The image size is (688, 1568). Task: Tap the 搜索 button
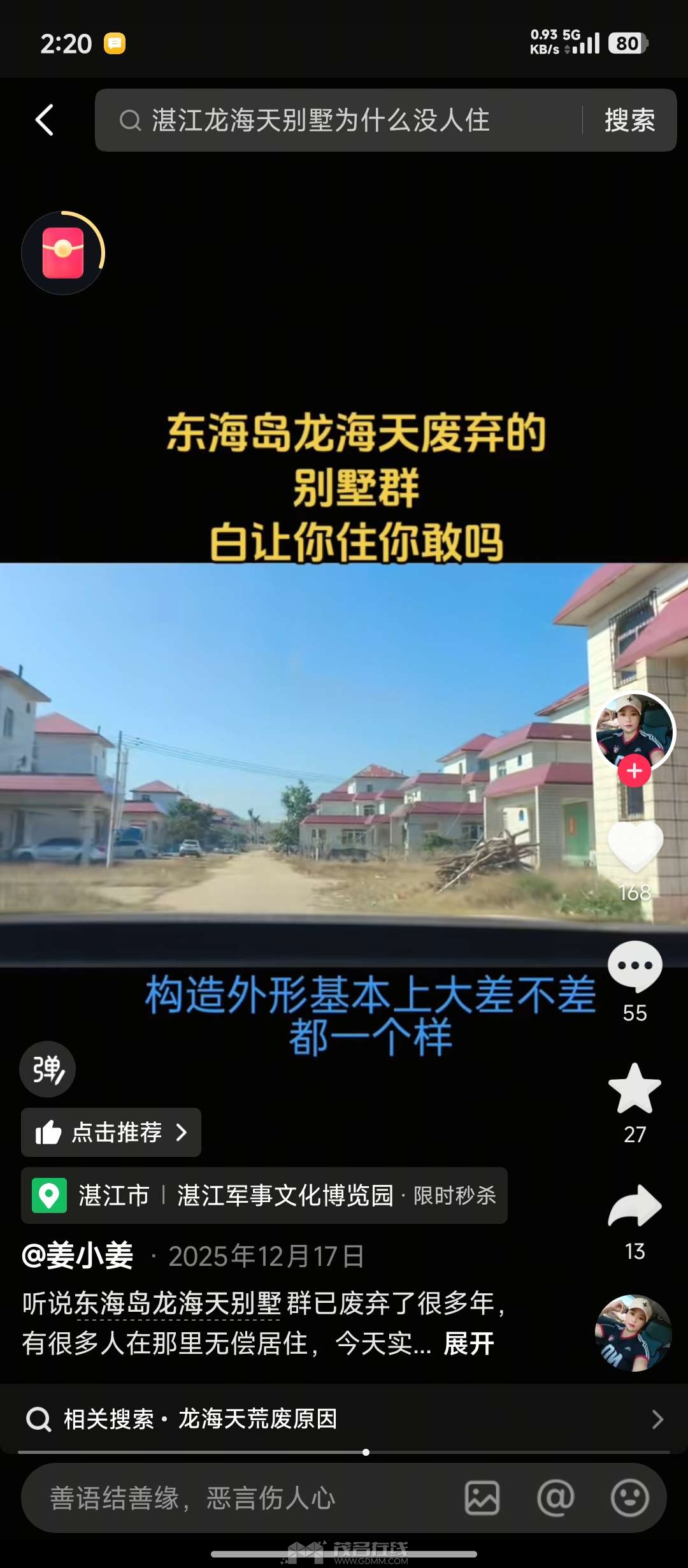point(629,120)
